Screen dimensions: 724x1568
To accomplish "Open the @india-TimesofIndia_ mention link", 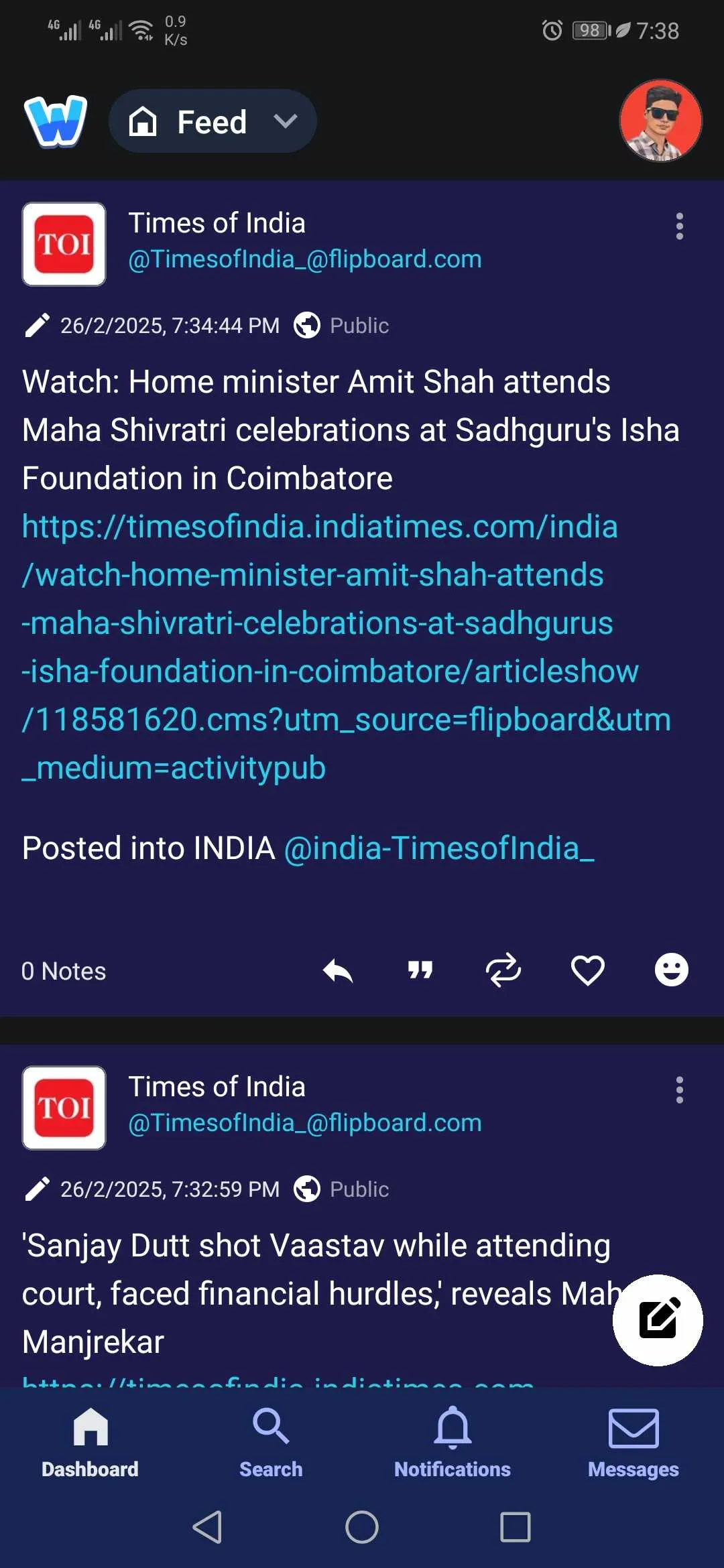I will click(x=439, y=848).
